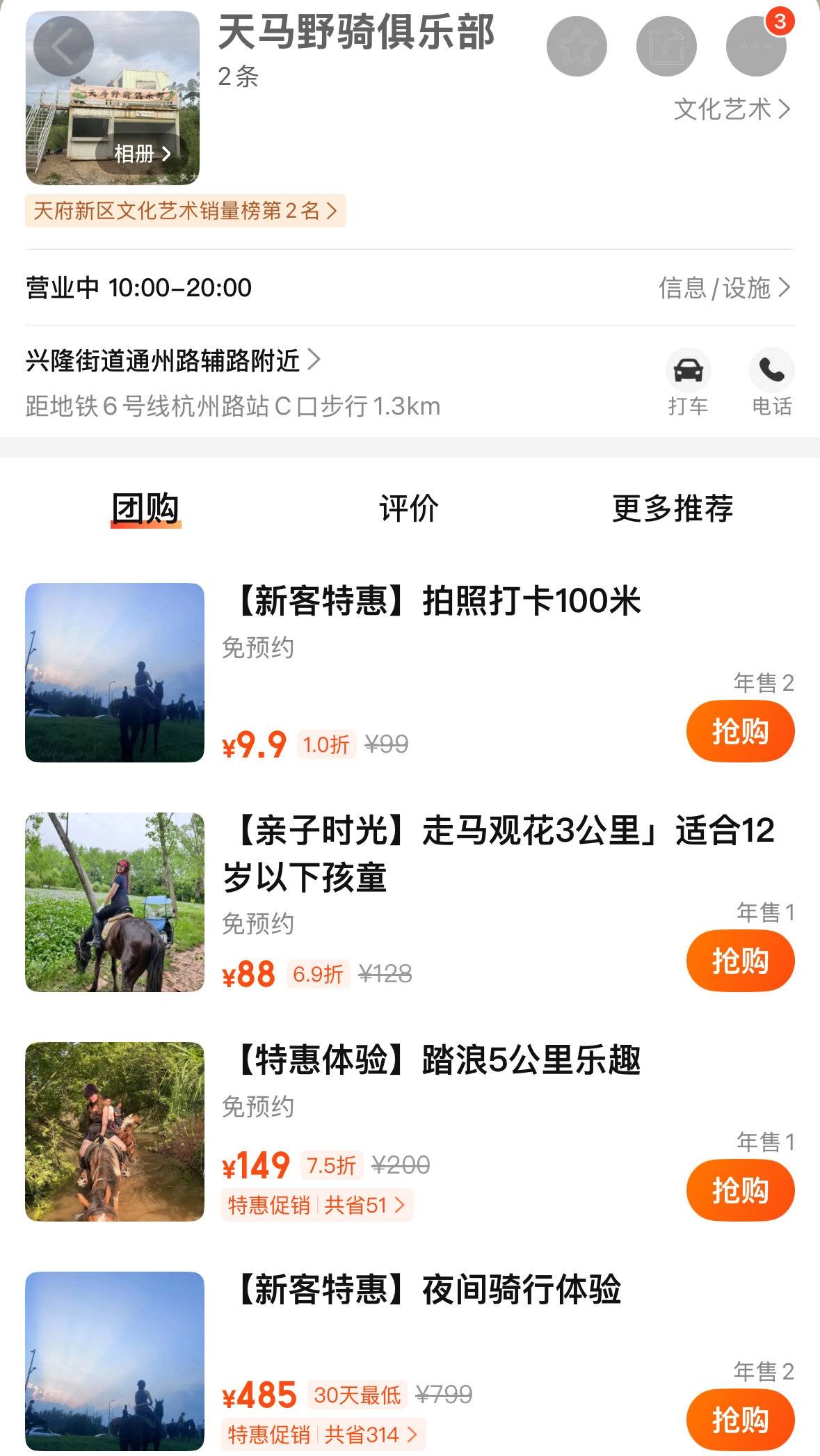The width and height of the screenshot is (820, 1456).
Task: Grab the 踏浪5公里乐趣 deal with 抢购
Action: pos(740,1190)
